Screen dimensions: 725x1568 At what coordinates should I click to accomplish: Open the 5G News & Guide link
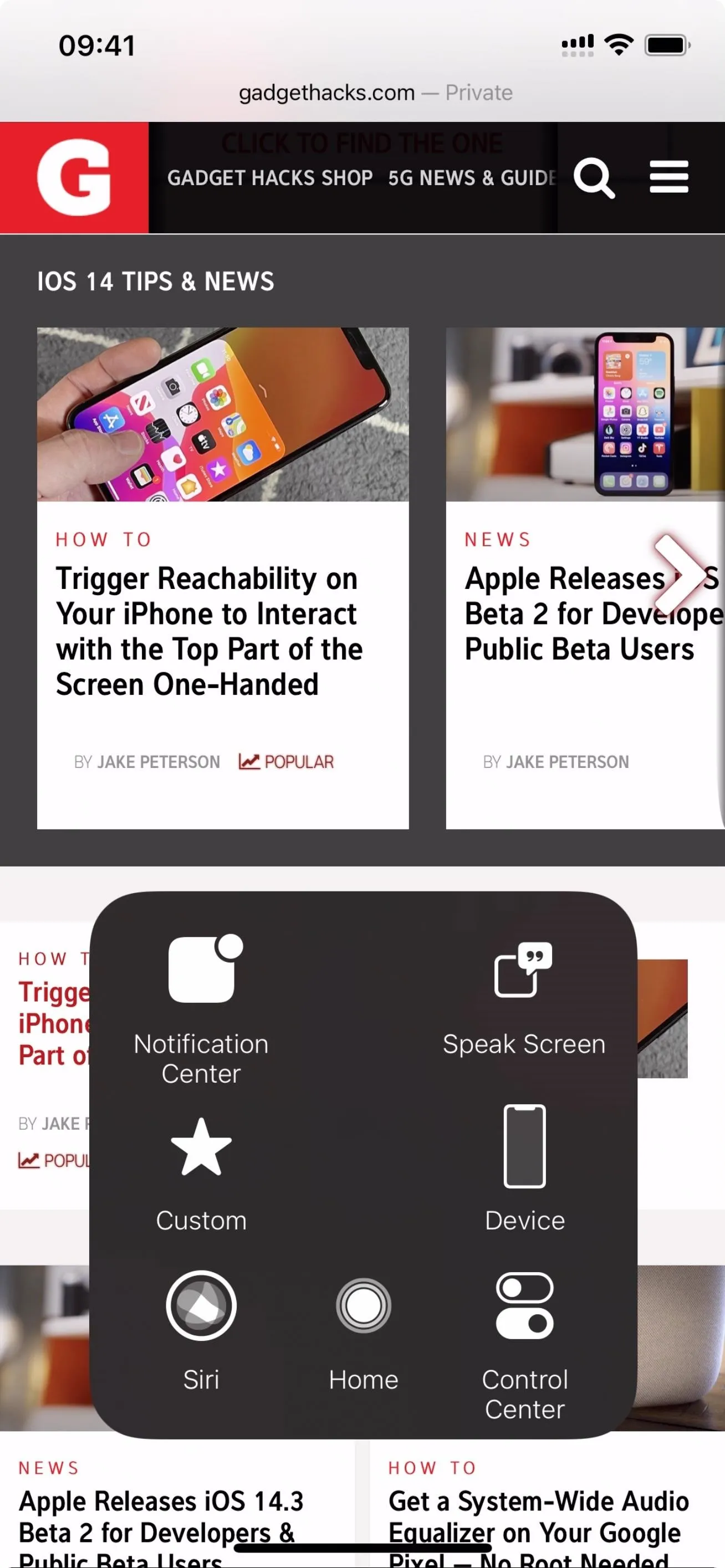472,178
